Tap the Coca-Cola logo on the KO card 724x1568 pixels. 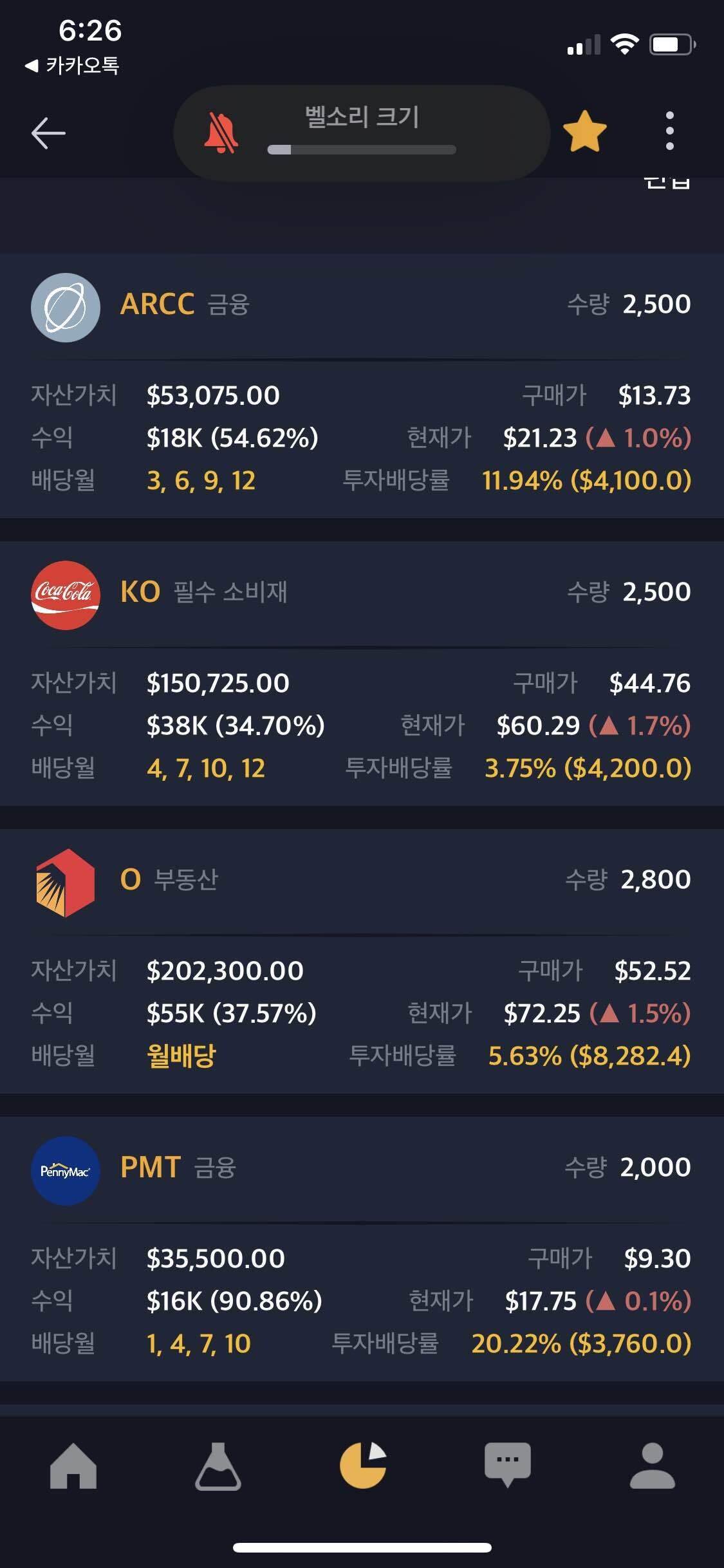point(65,593)
